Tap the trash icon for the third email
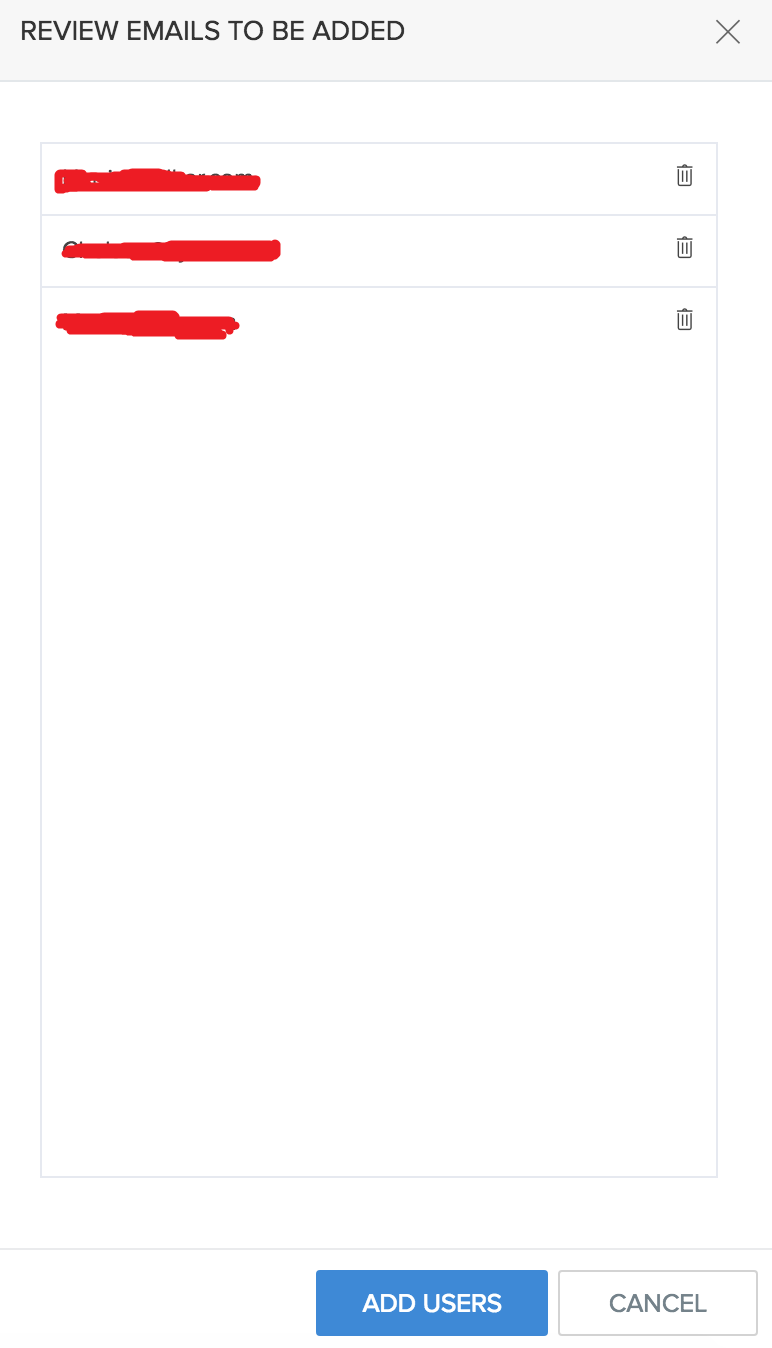772x1348 pixels. click(x=684, y=320)
